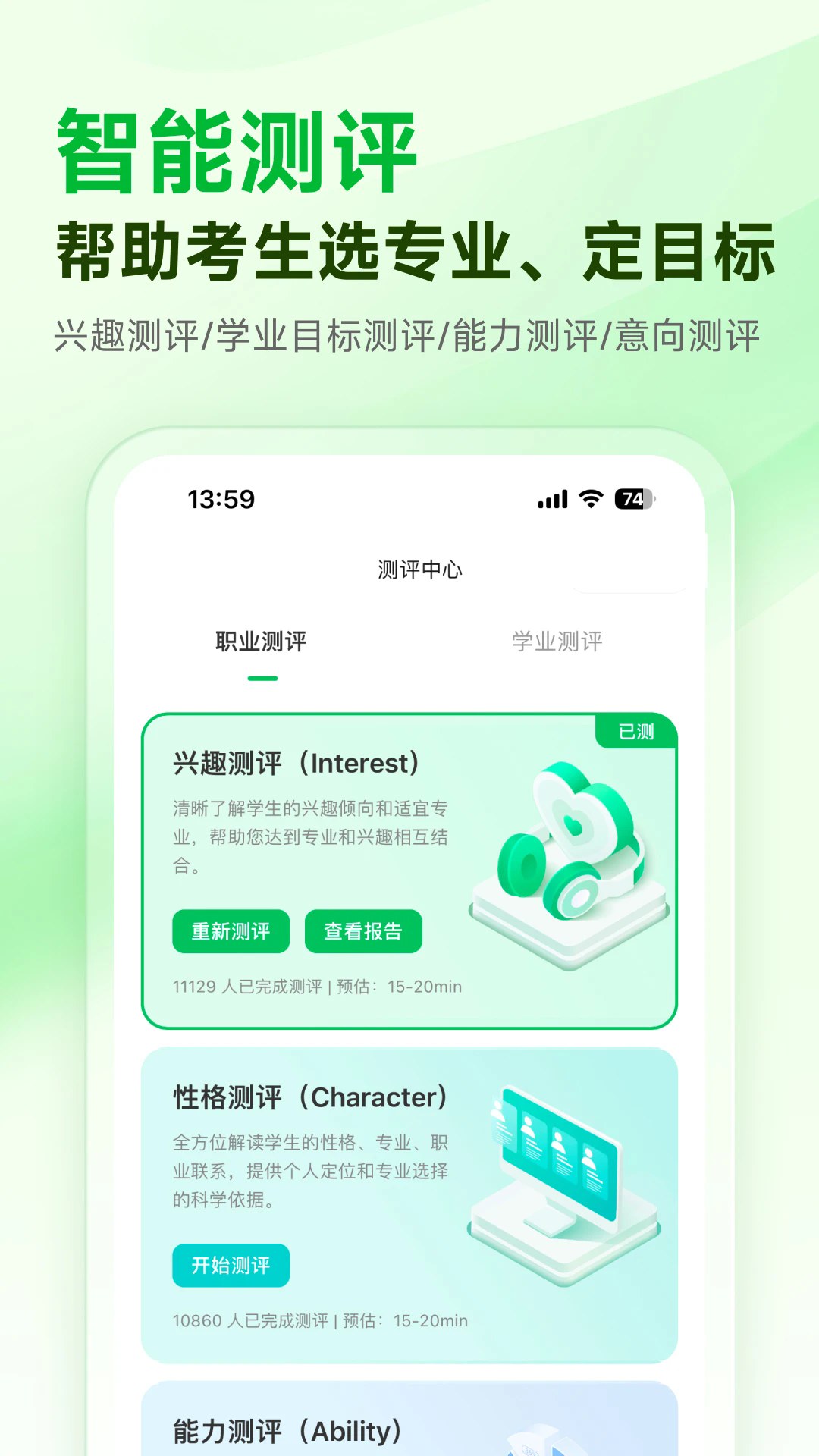
Task: Tap the cellular signal bars icon
Action: coord(551,499)
